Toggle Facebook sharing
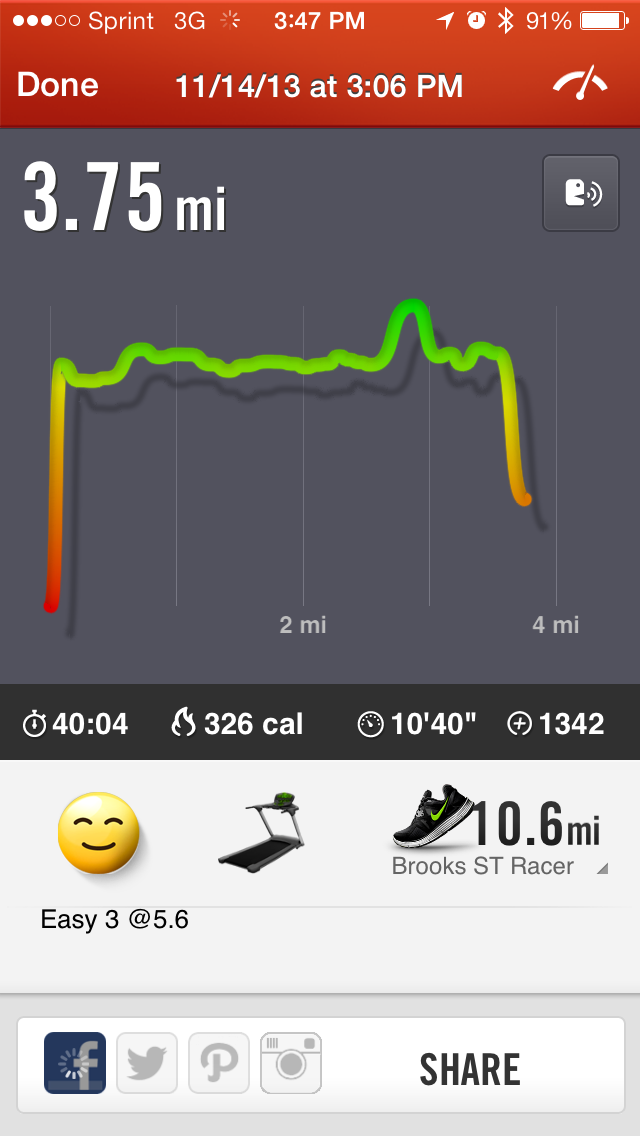This screenshot has height=1136, width=640. tap(75, 1062)
